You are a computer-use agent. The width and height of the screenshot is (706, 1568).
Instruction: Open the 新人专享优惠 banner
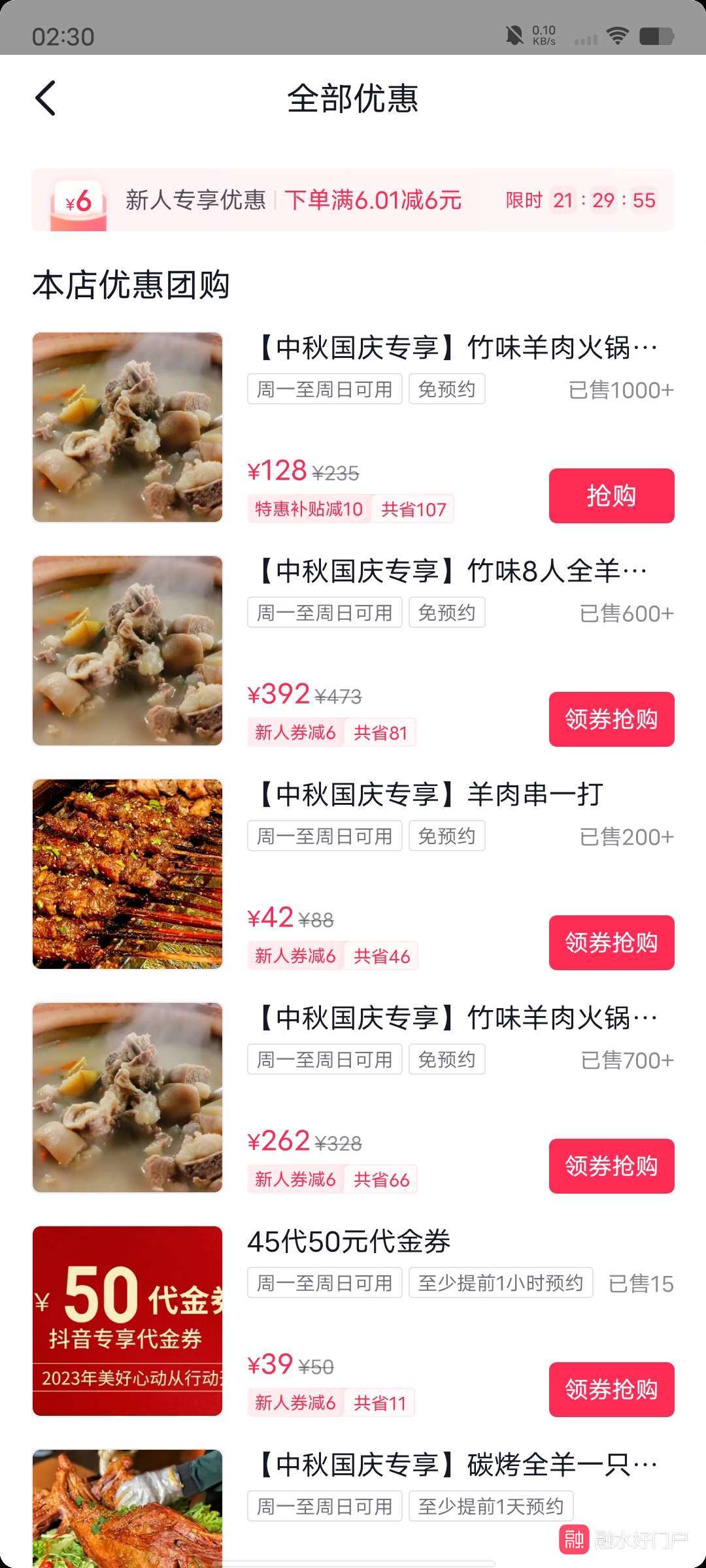tap(353, 200)
